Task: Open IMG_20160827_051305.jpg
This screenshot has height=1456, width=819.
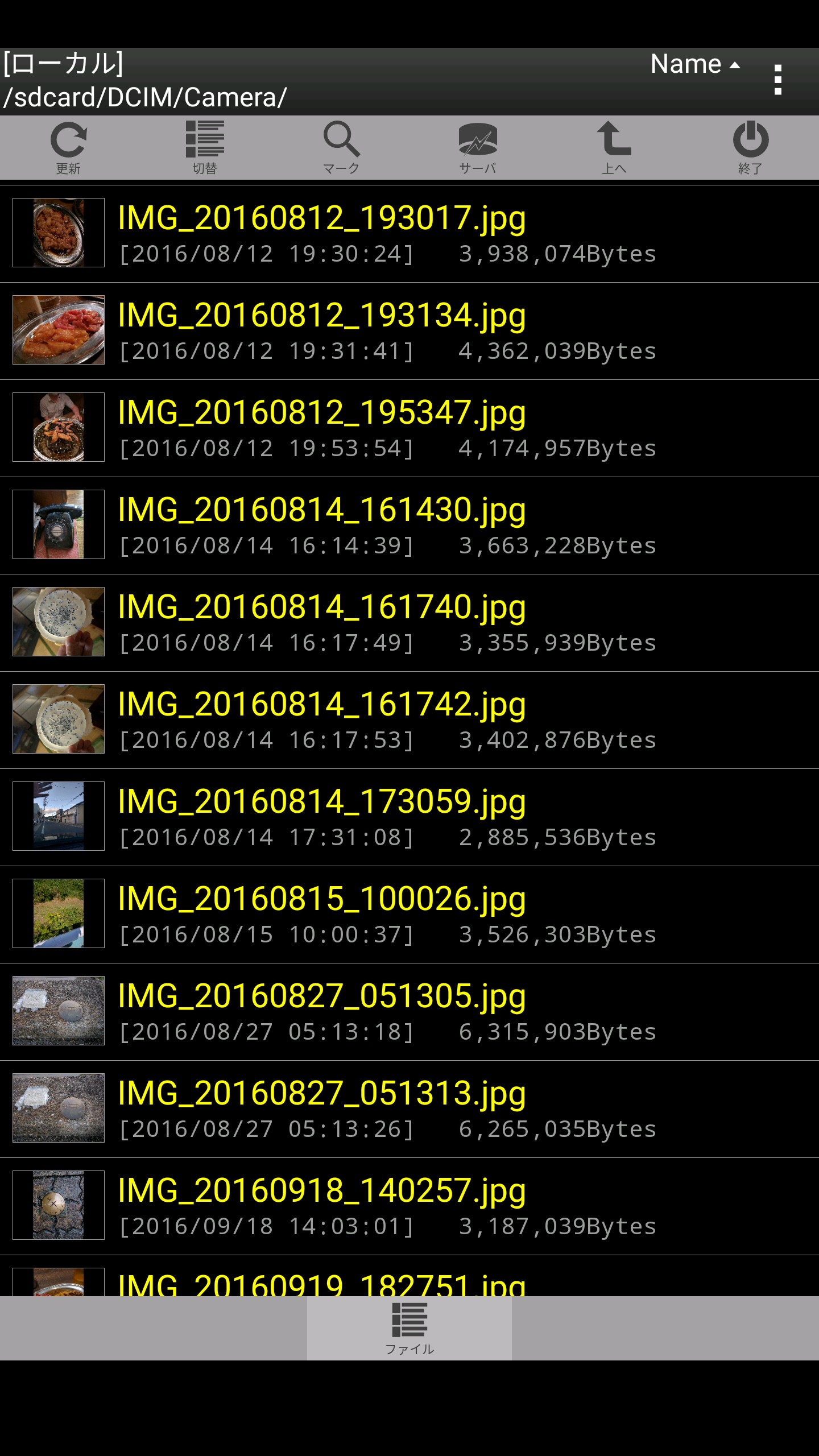Action: [322, 1011]
